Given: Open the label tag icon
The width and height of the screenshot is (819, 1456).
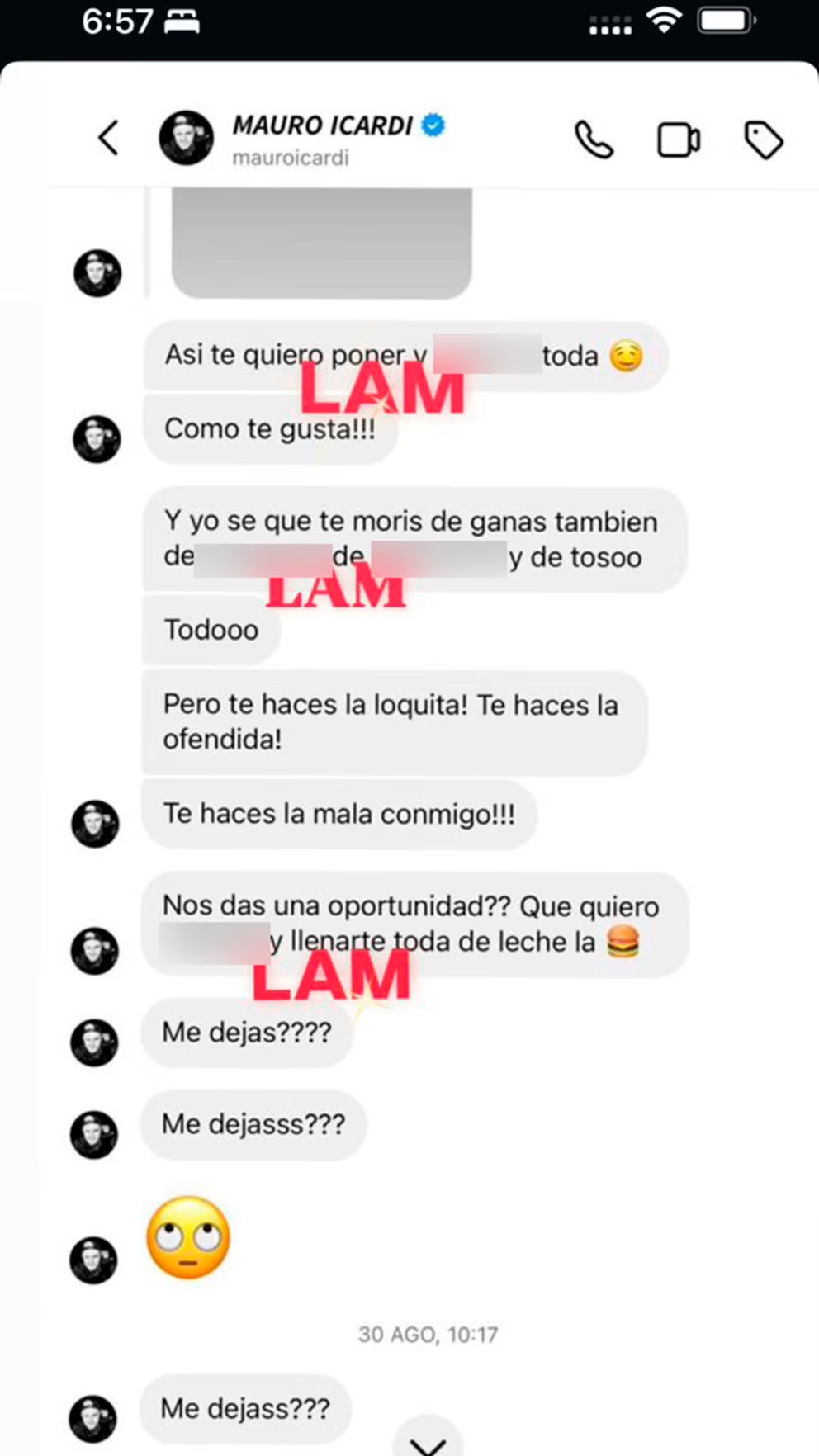Looking at the screenshot, I should point(764,139).
